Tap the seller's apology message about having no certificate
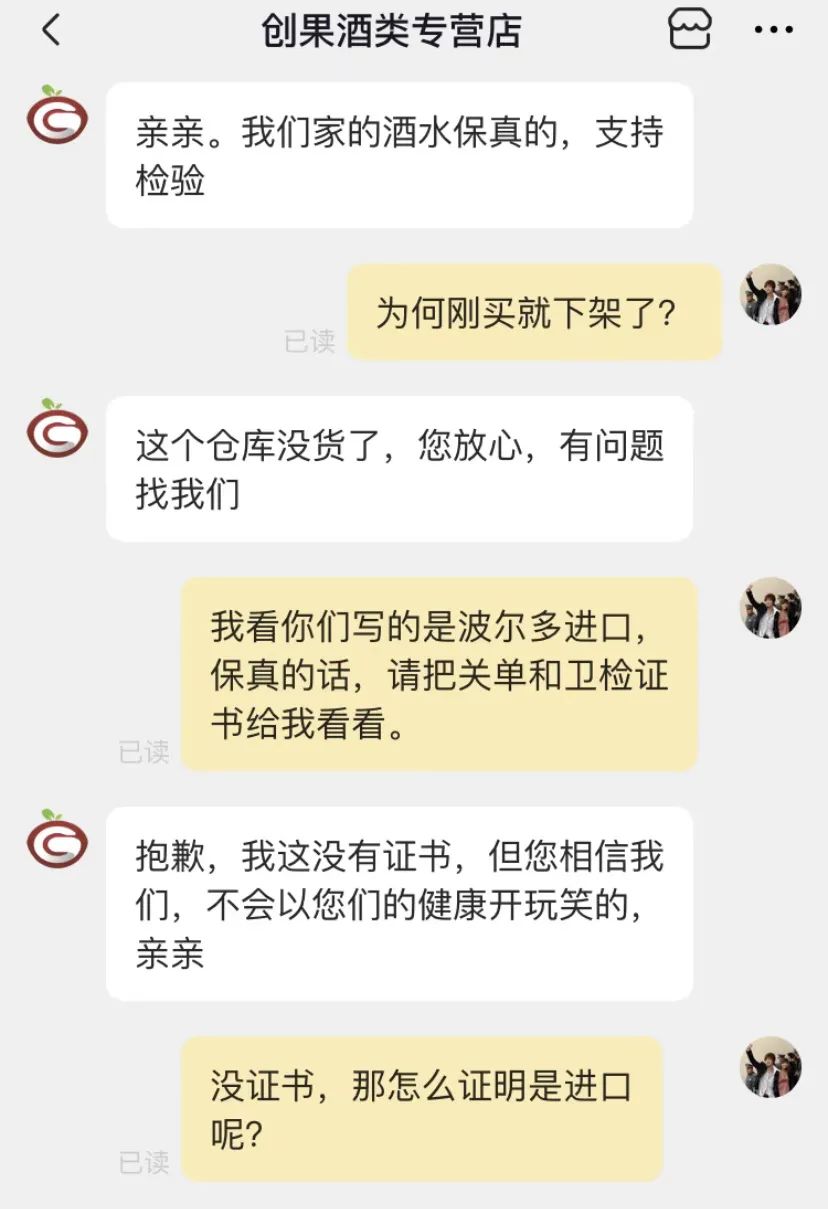This screenshot has height=1209, width=828. point(400,901)
